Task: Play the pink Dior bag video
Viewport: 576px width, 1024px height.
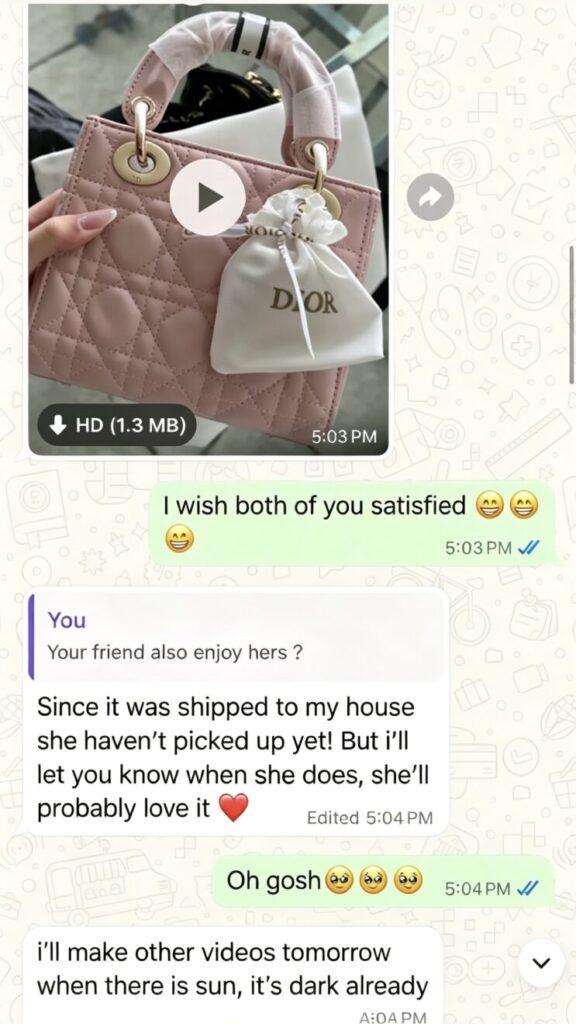Action: tap(208, 197)
